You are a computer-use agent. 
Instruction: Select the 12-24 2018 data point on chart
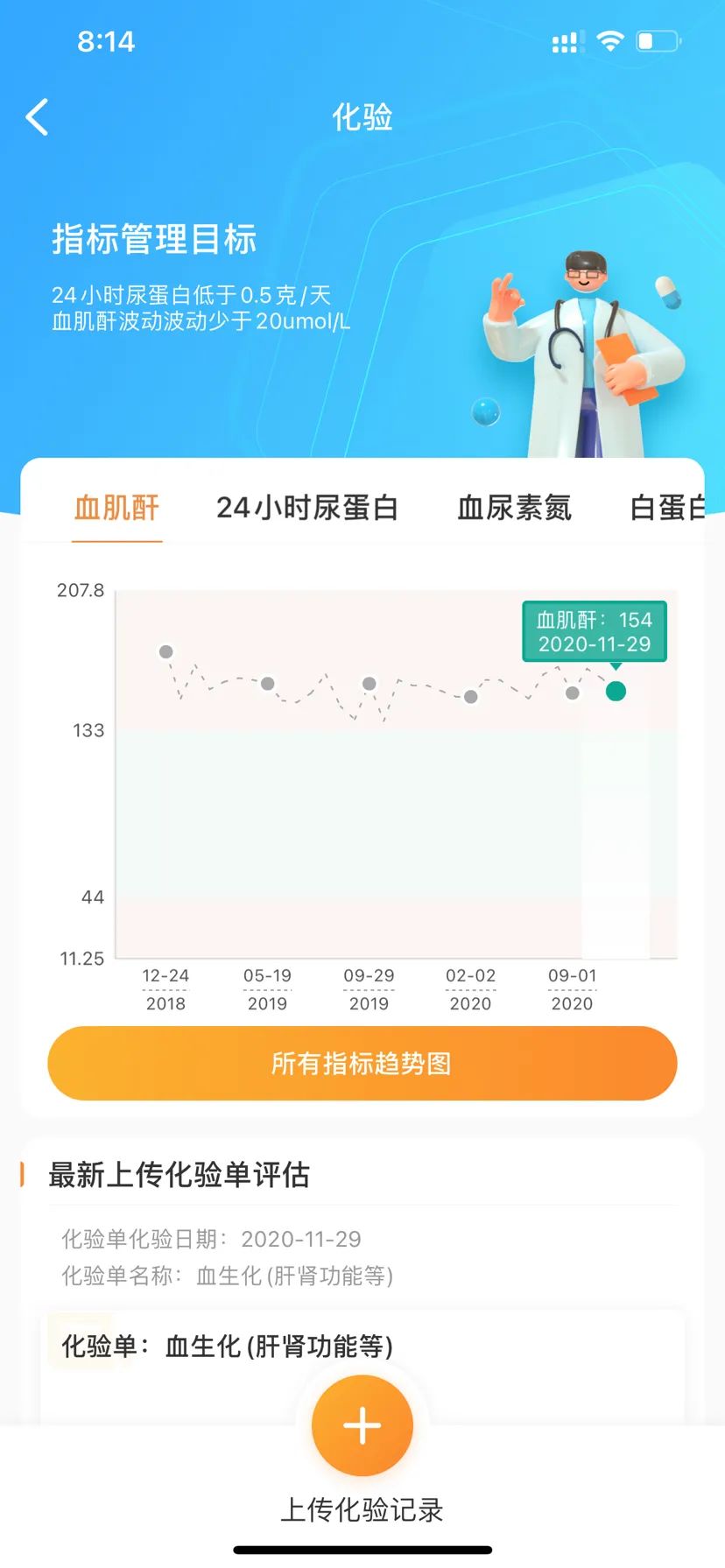pyautogui.click(x=165, y=651)
